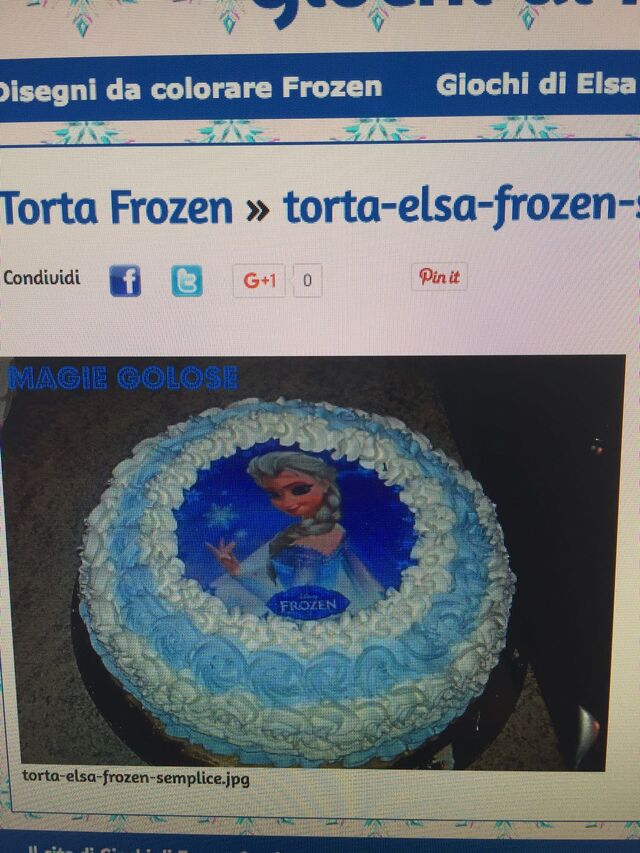The image size is (640, 853).
Task: Go to Giochi di Elsa section
Action: tap(535, 85)
